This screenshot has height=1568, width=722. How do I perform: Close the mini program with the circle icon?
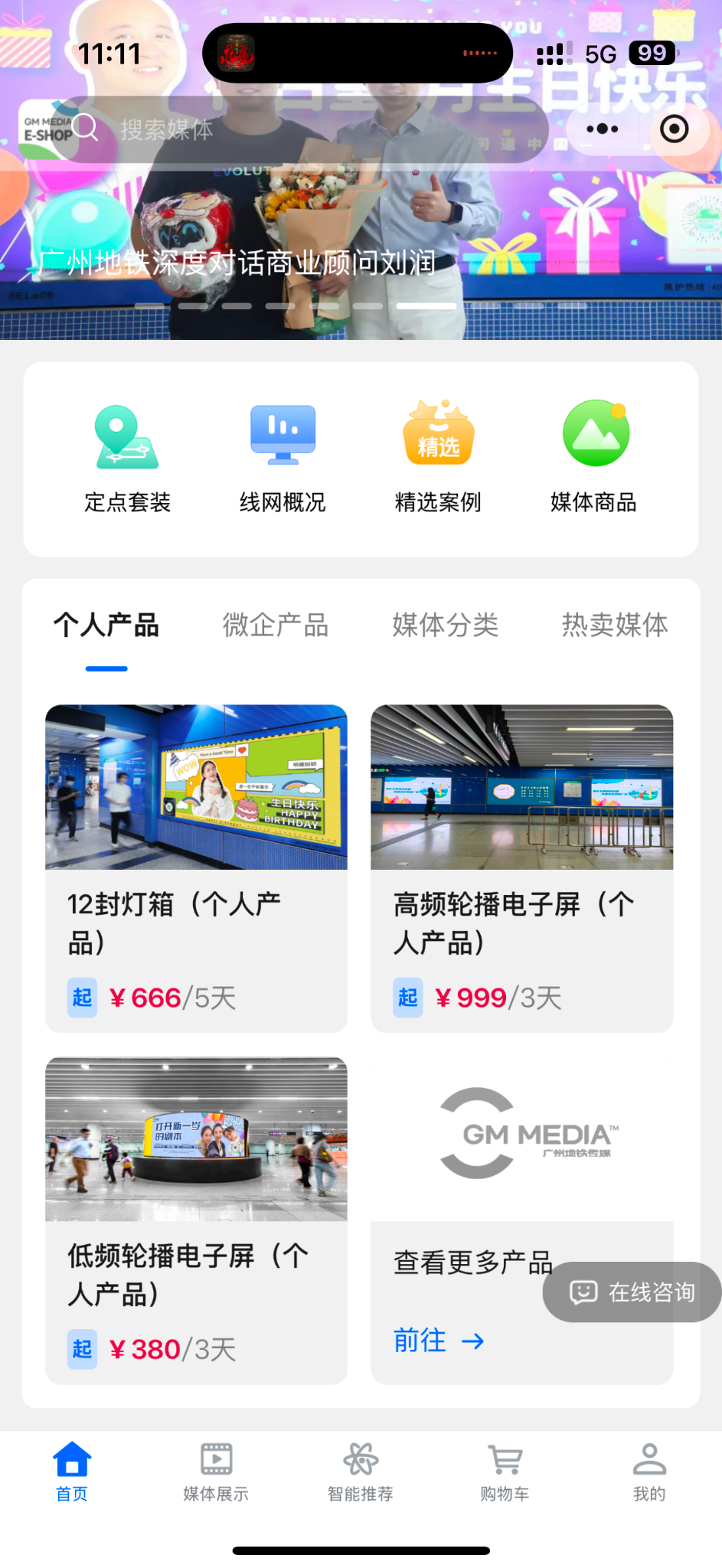(x=674, y=129)
